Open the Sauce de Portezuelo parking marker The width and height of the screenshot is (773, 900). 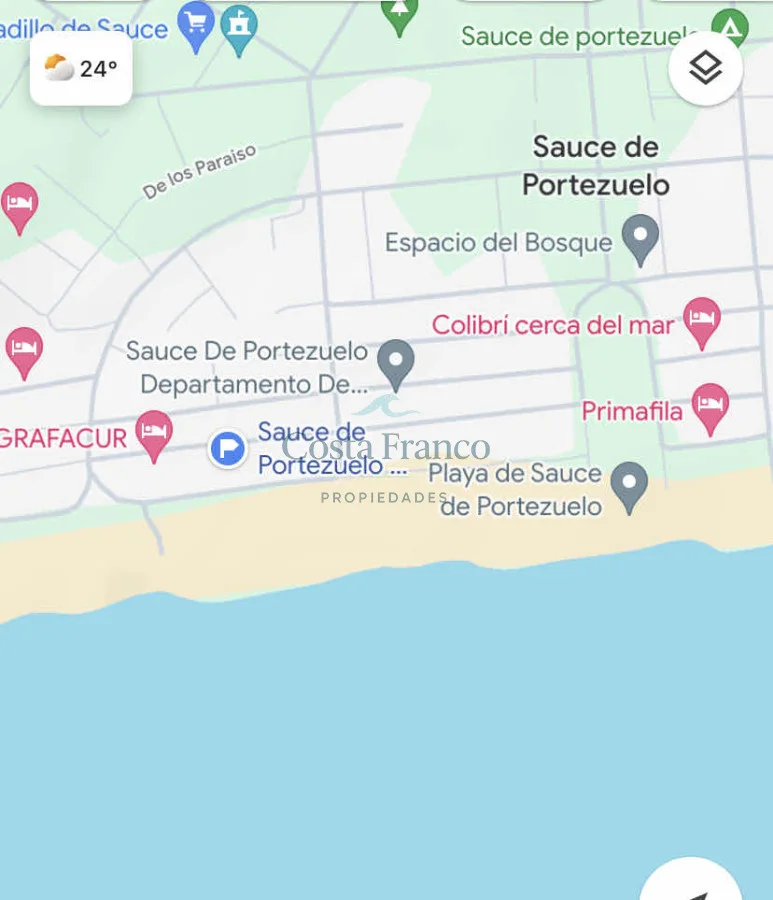228,449
